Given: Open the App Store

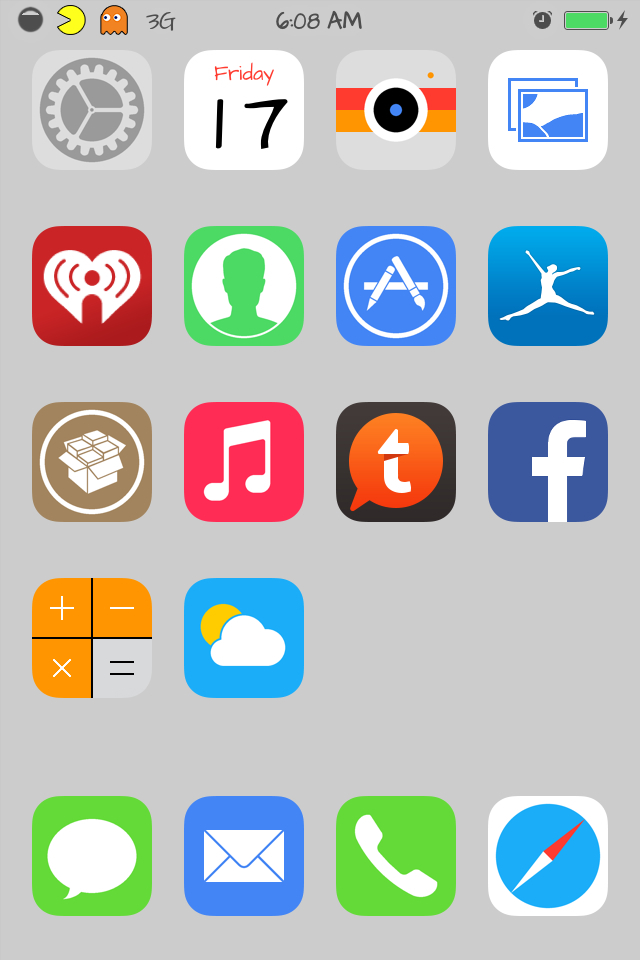Looking at the screenshot, I should pos(396,286).
